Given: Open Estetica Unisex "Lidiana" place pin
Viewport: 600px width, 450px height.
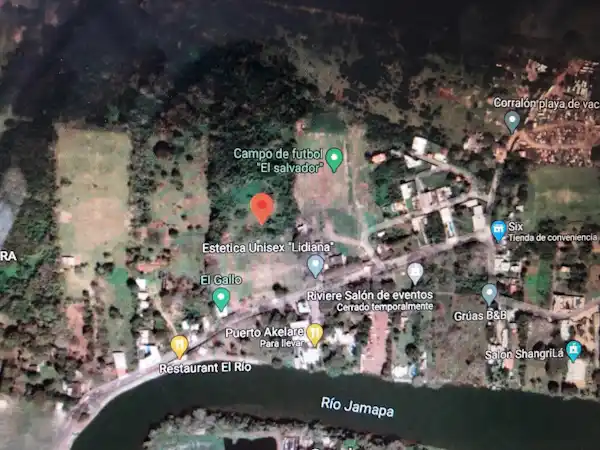Looking at the screenshot, I should tap(315, 264).
